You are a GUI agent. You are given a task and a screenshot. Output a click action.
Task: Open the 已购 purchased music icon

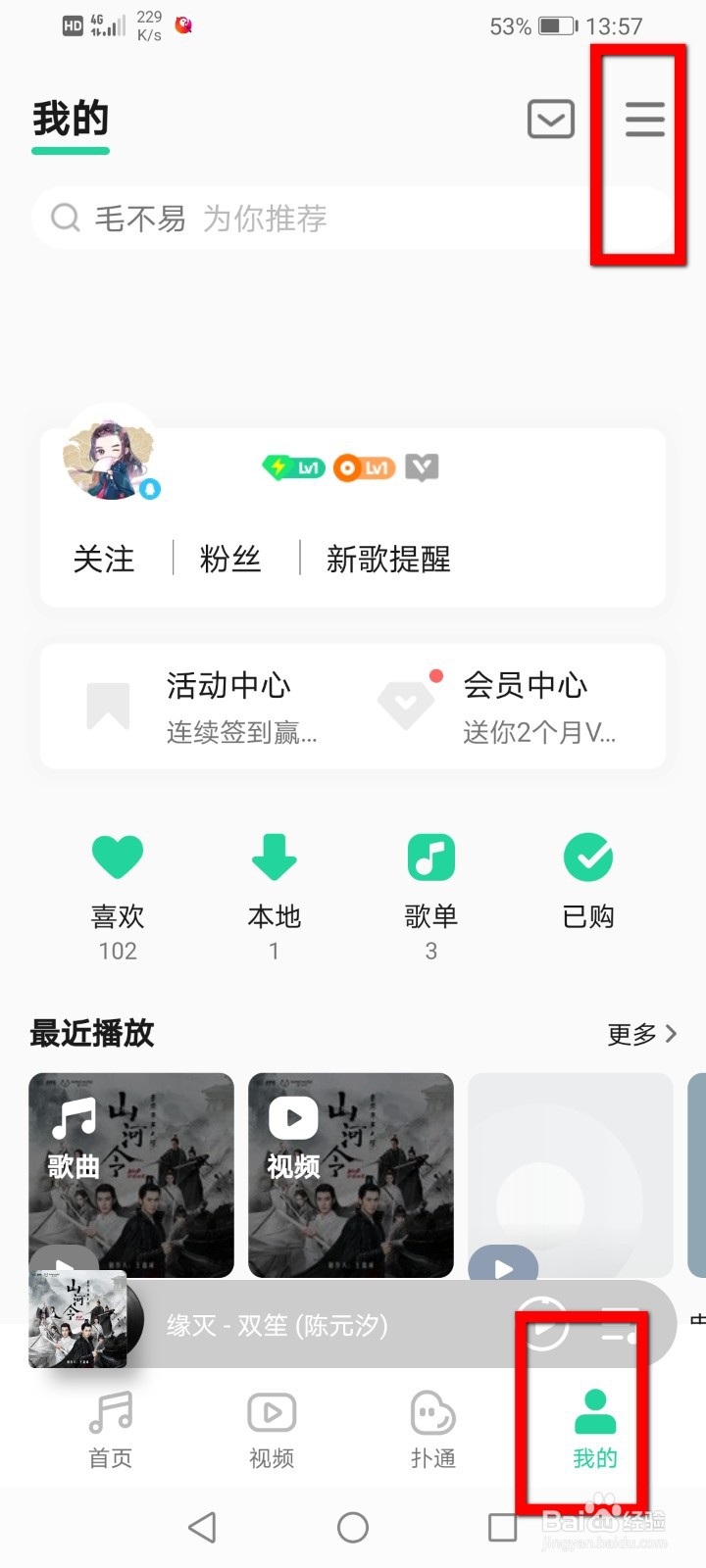point(587,857)
